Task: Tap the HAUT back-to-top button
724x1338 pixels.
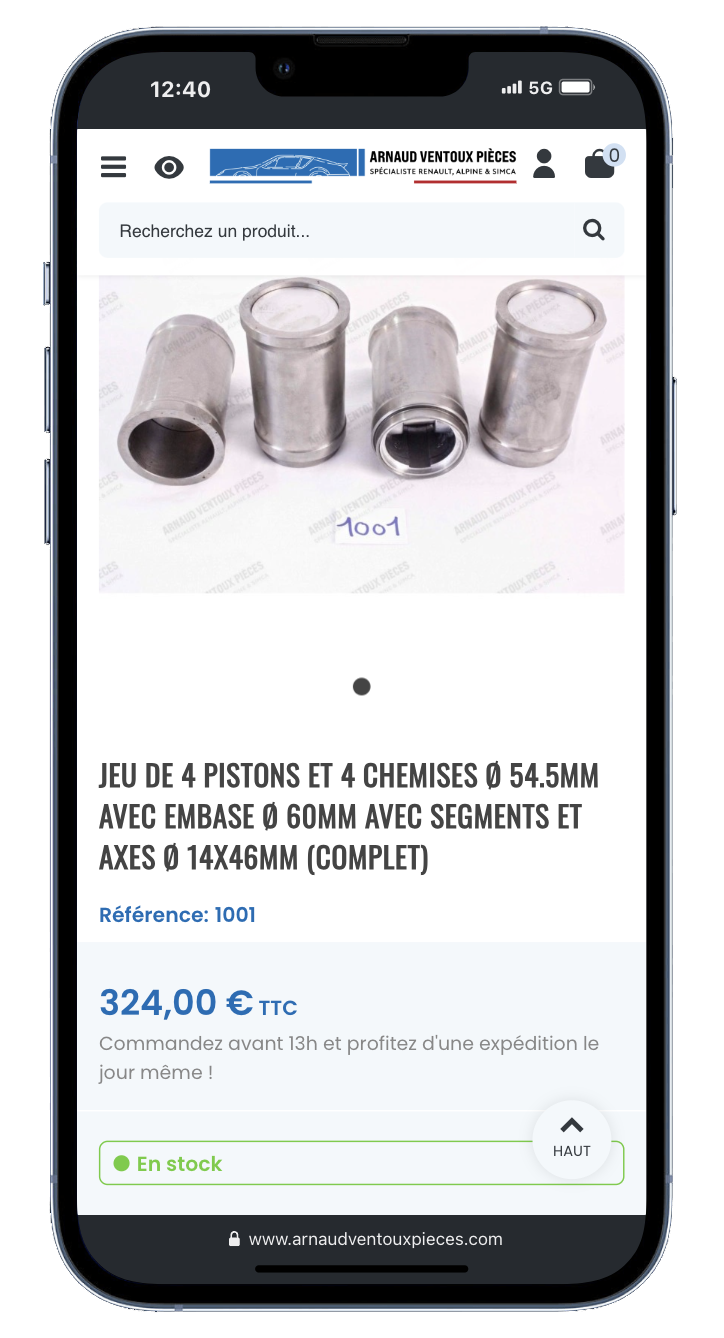Action: 571,1137
